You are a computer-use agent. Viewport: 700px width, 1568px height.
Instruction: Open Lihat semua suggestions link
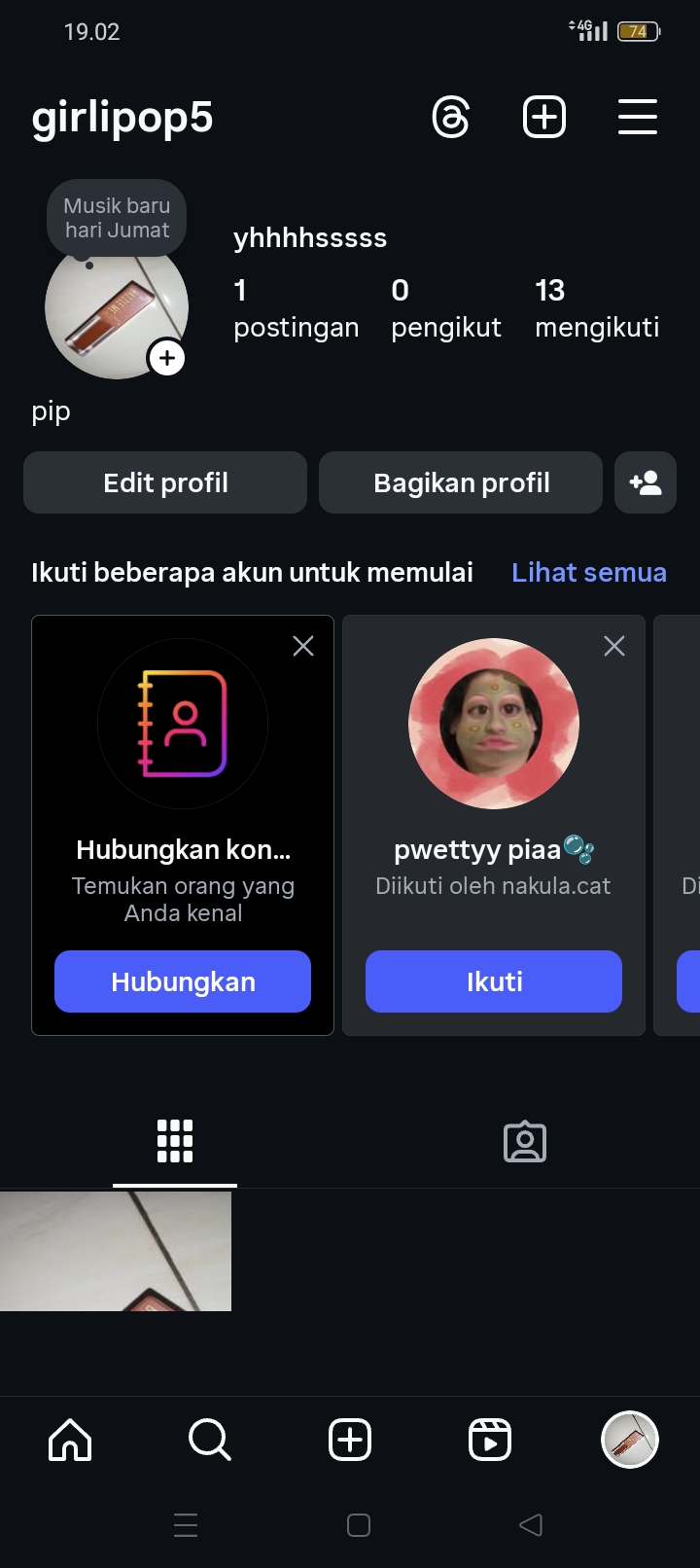[x=589, y=572]
